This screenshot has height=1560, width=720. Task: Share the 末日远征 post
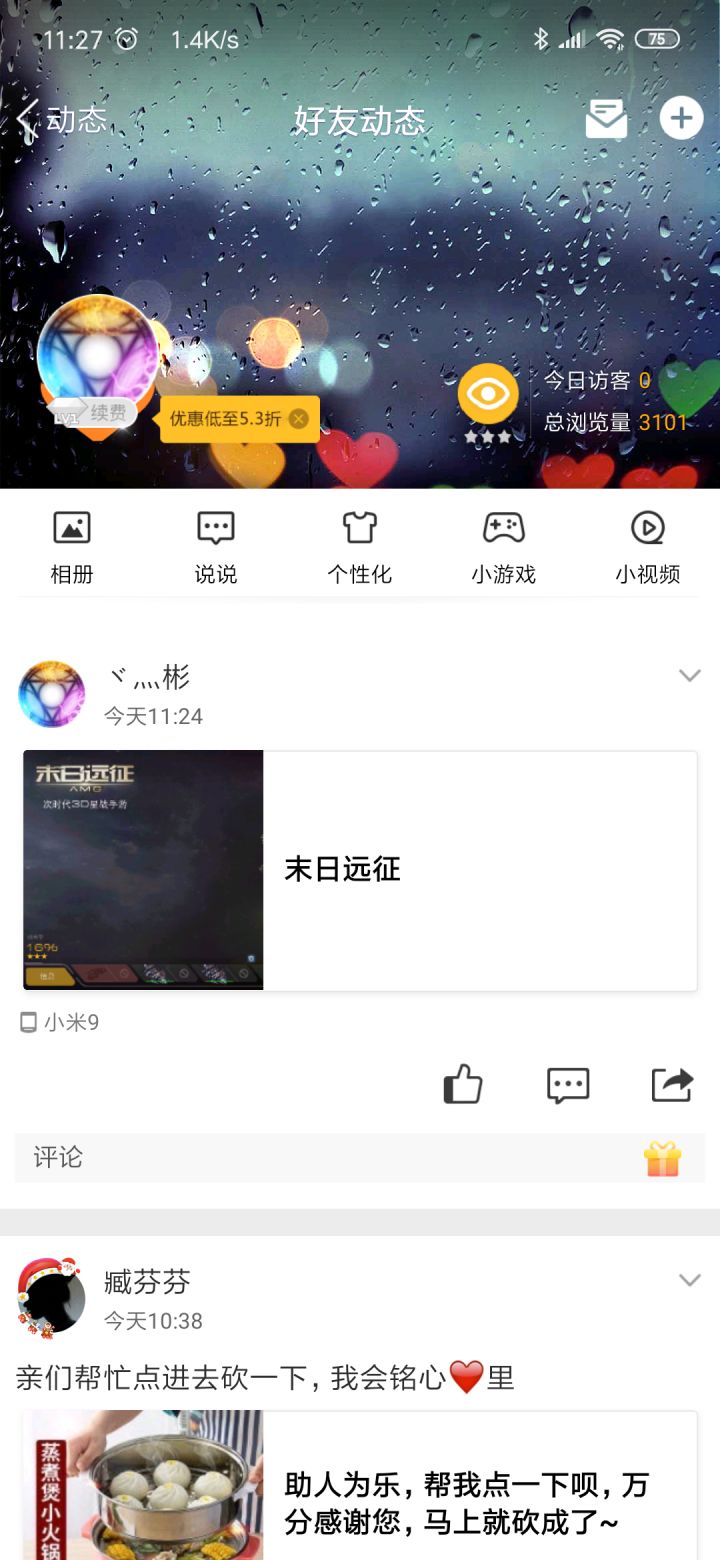pyautogui.click(x=672, y=1085)
